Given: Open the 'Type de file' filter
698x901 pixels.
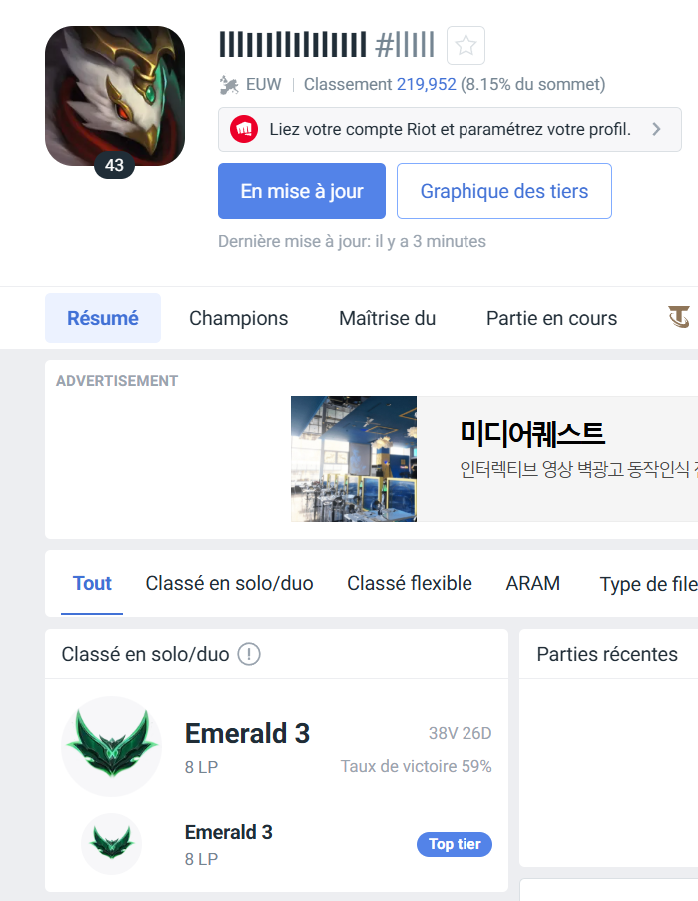Looking at the screenshot, I should pos(647,583).
